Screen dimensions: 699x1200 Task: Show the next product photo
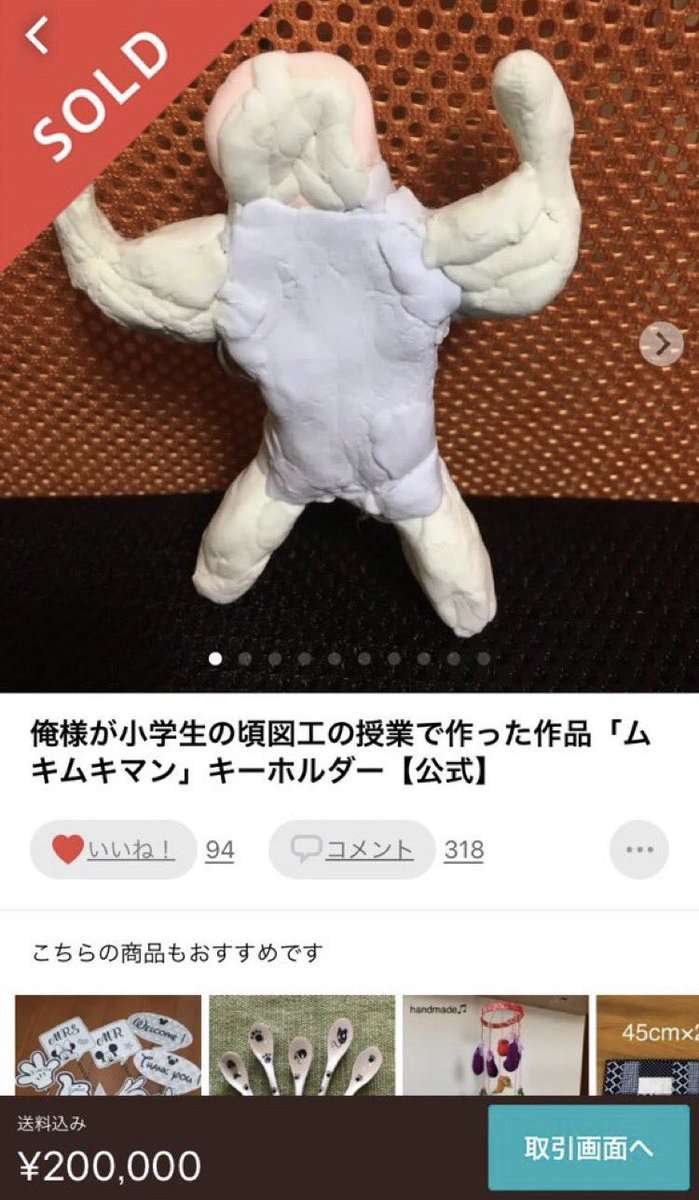(661, 344)
